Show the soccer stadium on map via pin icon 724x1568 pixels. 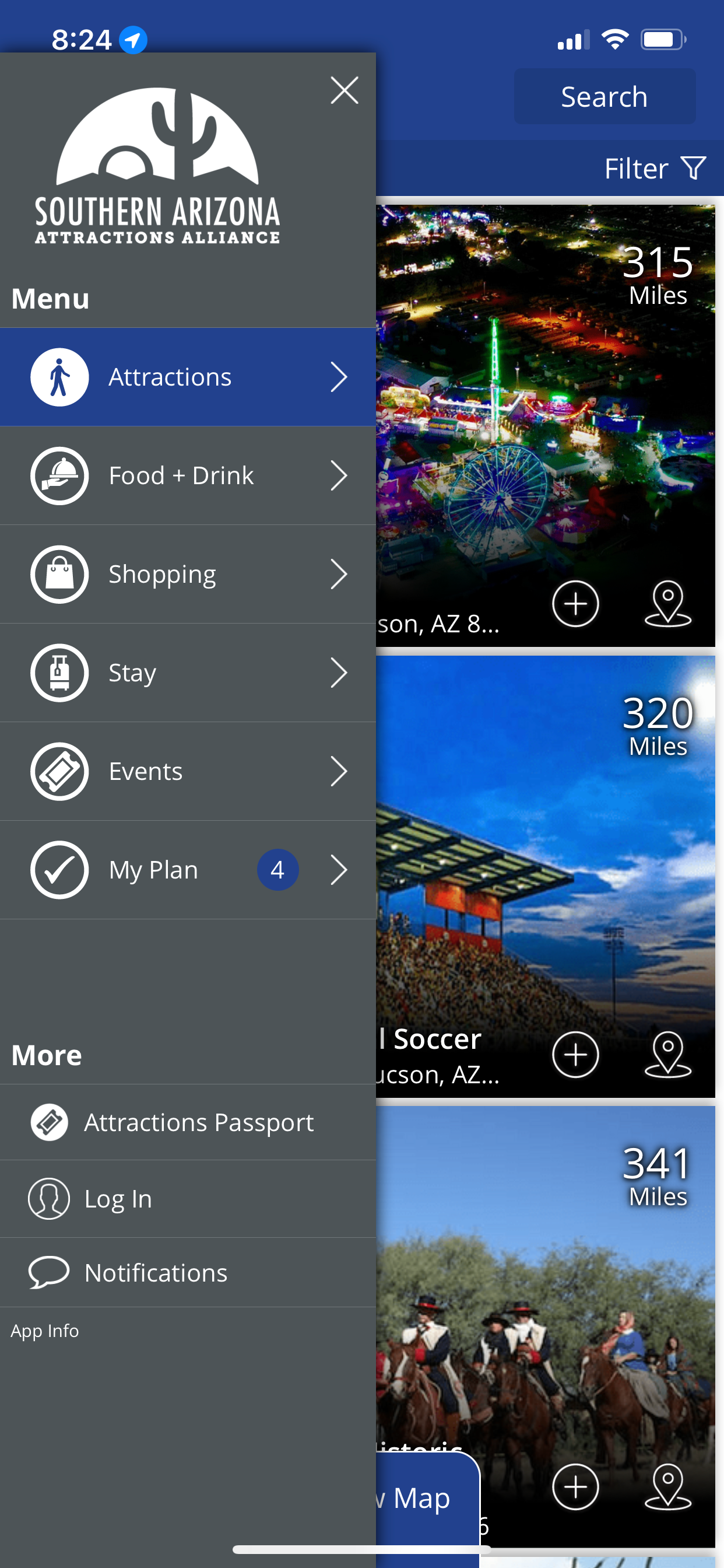pyautogui.click(x=669, y=1055)
